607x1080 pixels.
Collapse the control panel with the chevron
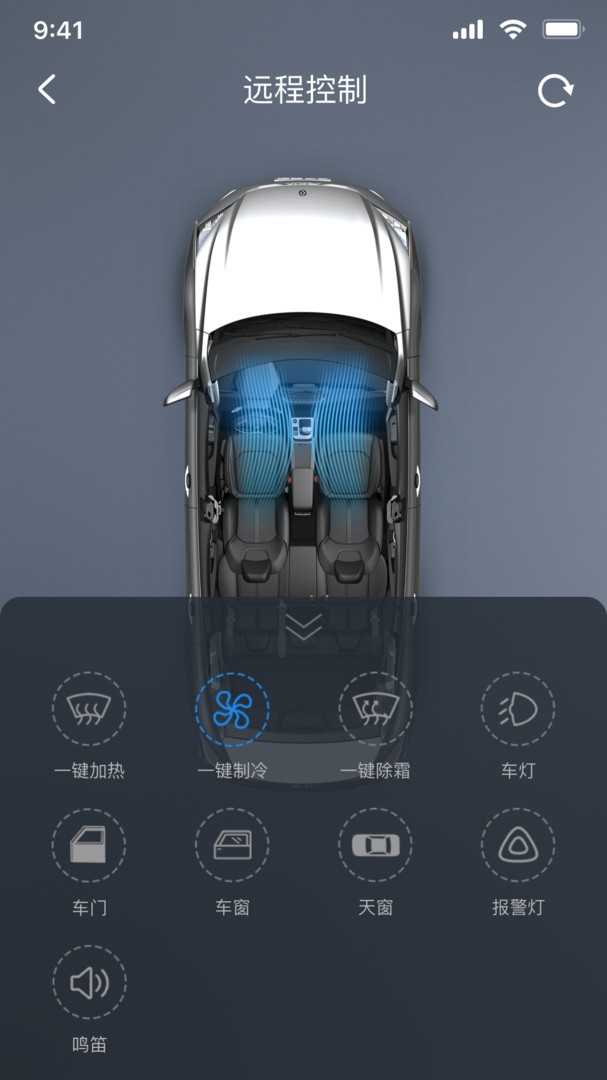pos(304,627)
